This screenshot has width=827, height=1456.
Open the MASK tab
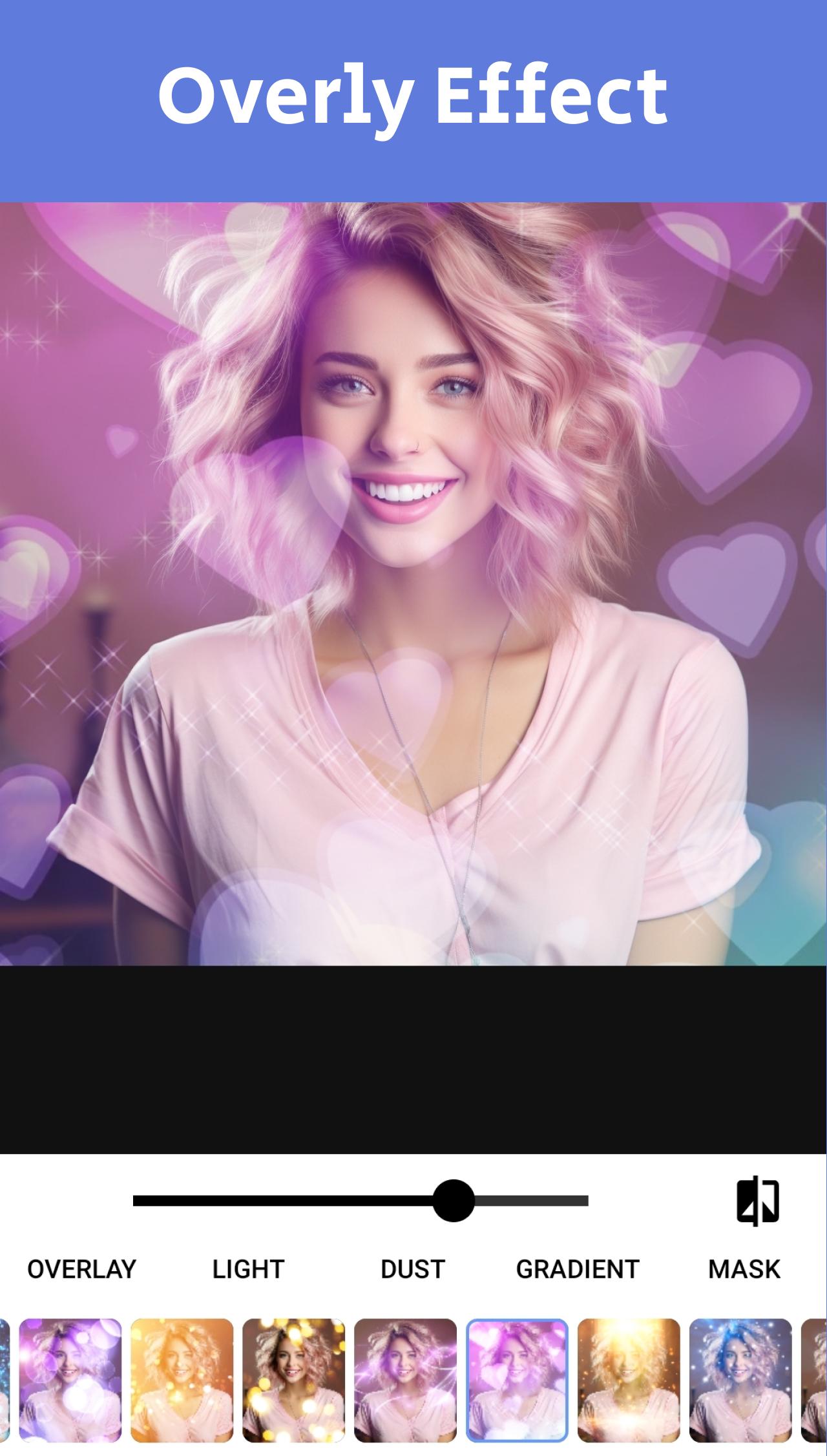click(x=744, y=1269)
